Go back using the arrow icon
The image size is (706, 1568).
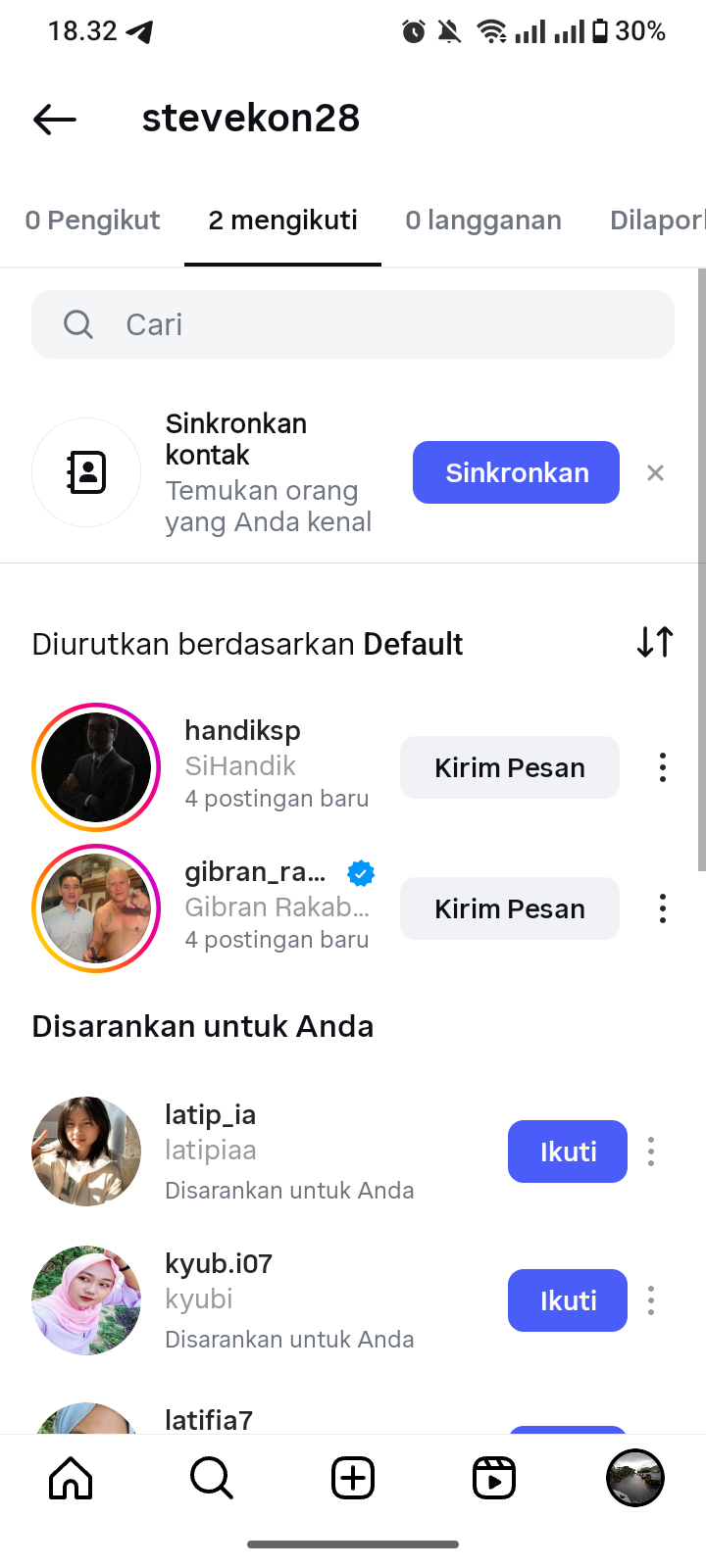(55, 120)
